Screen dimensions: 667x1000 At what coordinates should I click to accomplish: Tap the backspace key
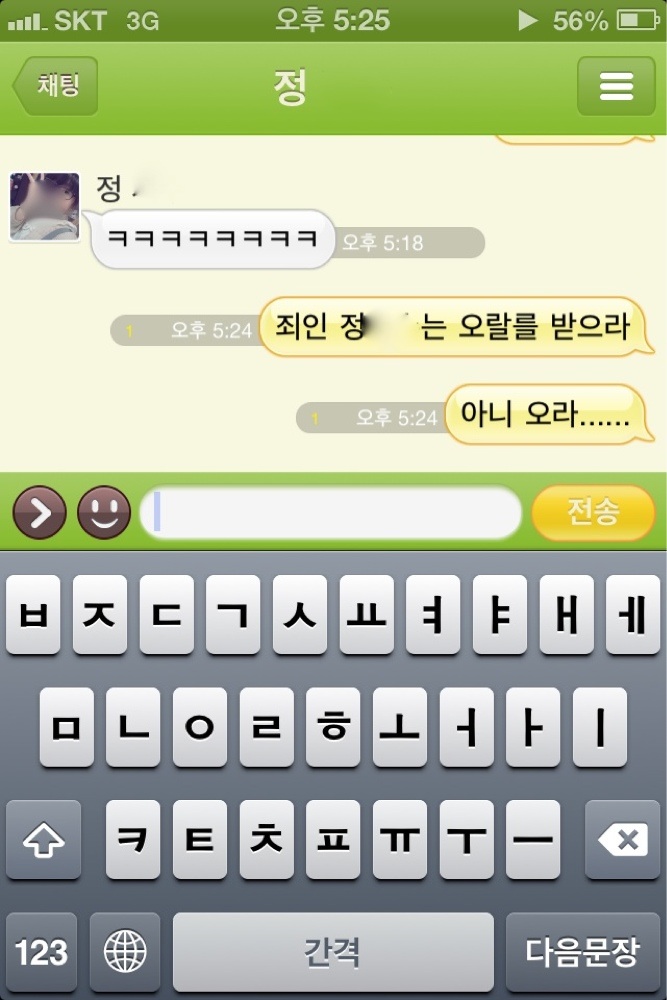point(622,841)
